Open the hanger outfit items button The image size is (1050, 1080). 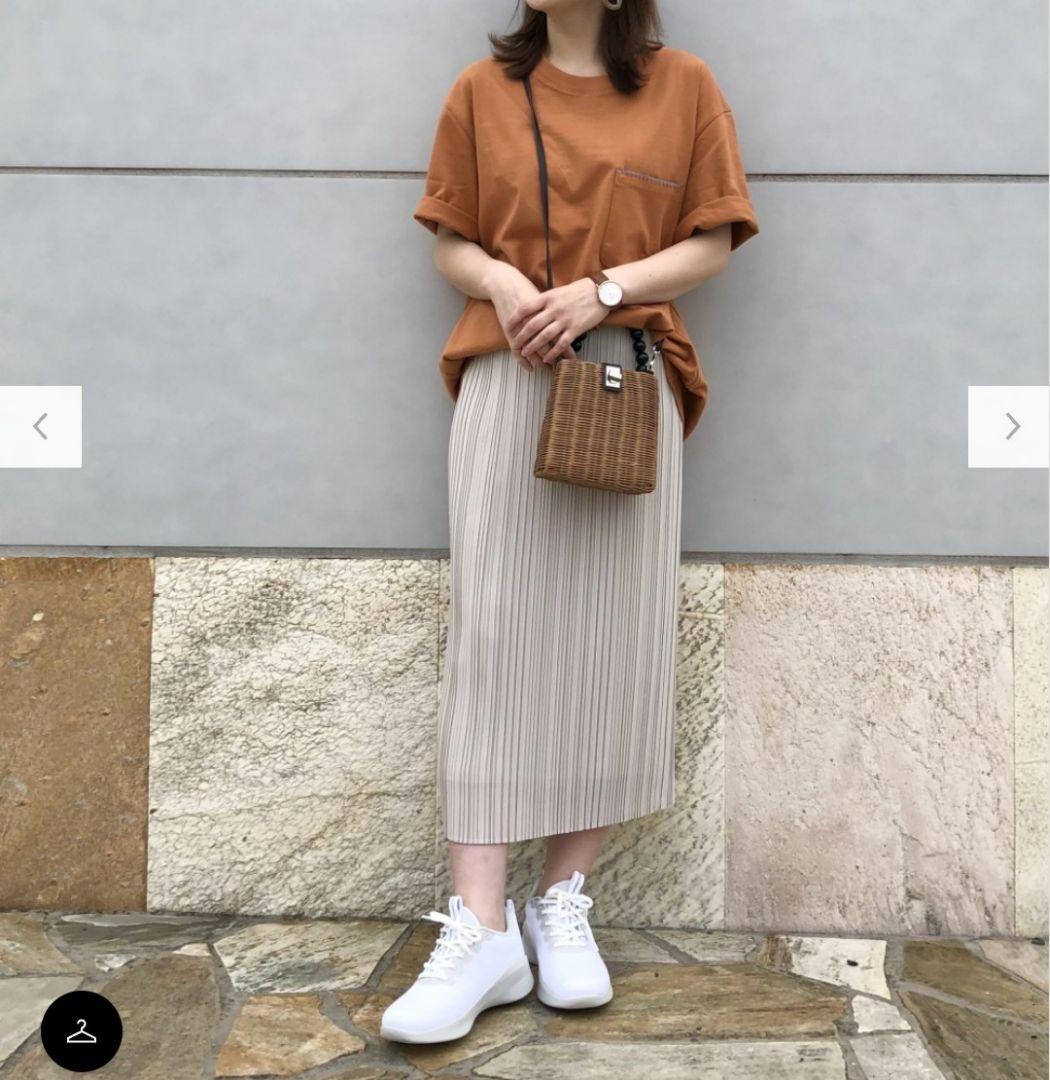pyautogui.click(x=81, y=1031)
